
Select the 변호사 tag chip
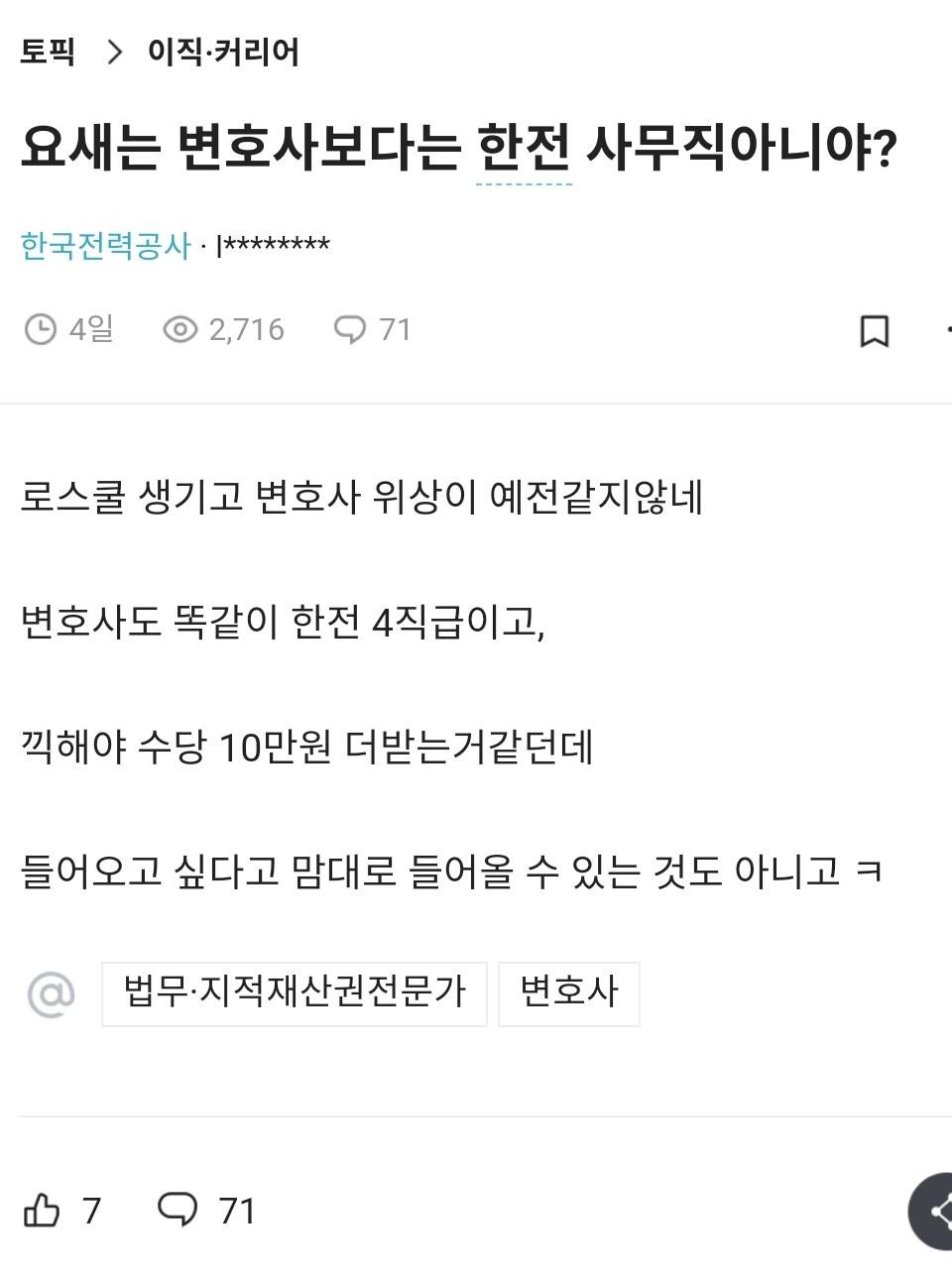569,992
